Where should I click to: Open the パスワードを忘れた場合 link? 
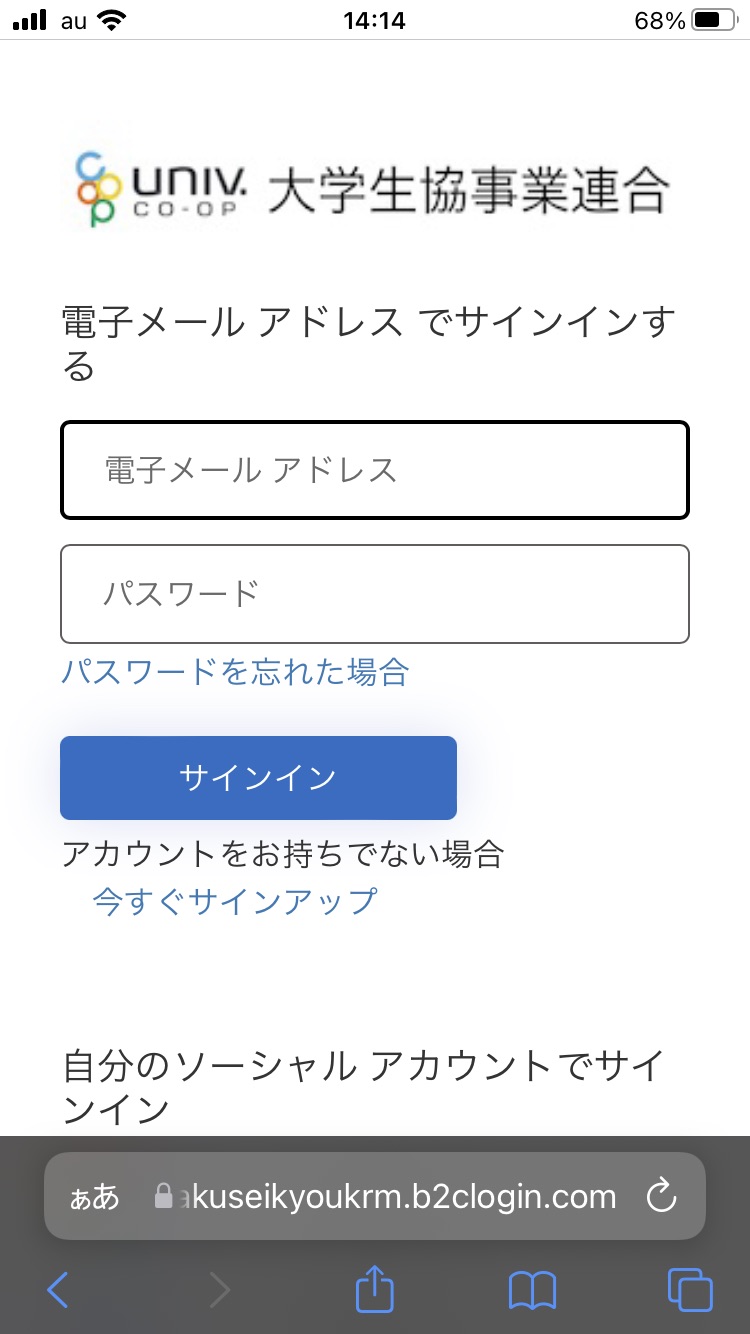pyautogui.click(x=235, y=671)
